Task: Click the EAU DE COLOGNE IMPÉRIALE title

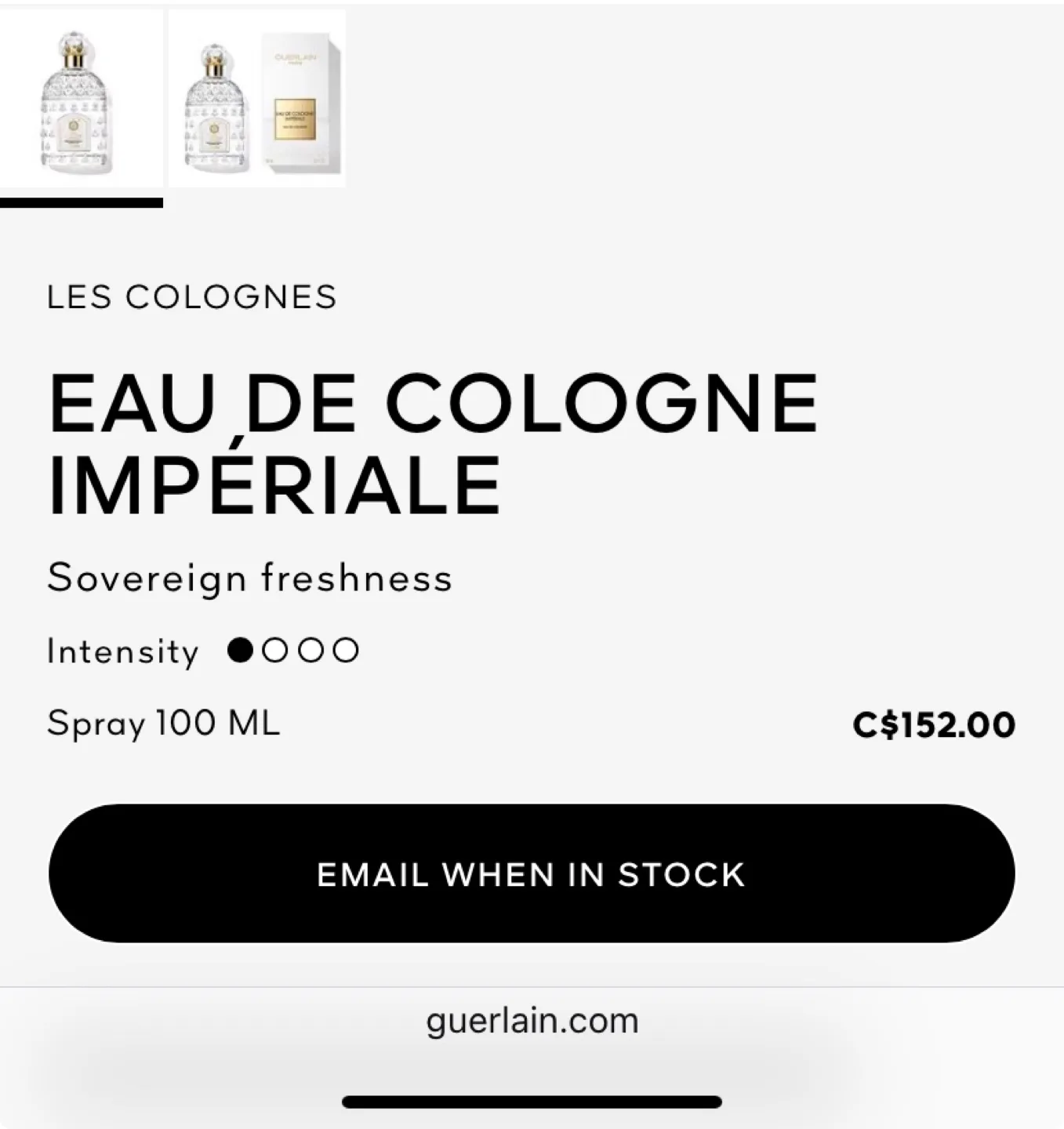Action: 431,439
